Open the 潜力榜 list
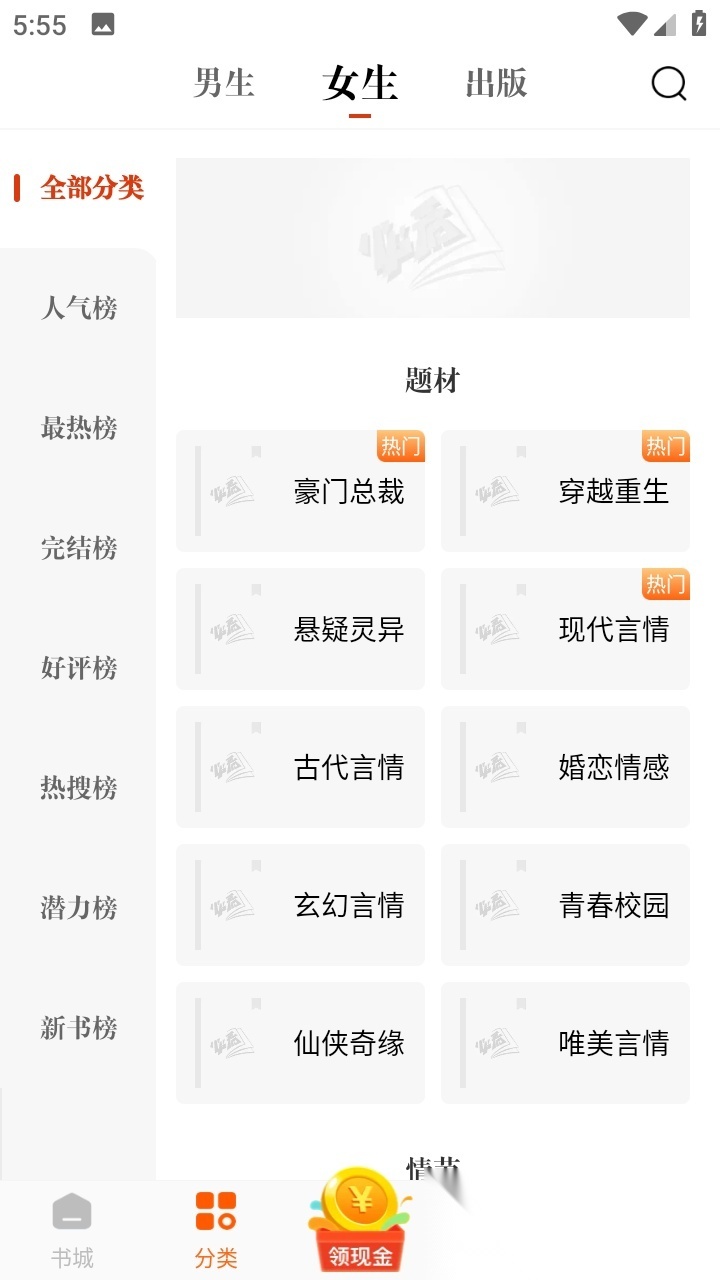 (x=79, y=908)
